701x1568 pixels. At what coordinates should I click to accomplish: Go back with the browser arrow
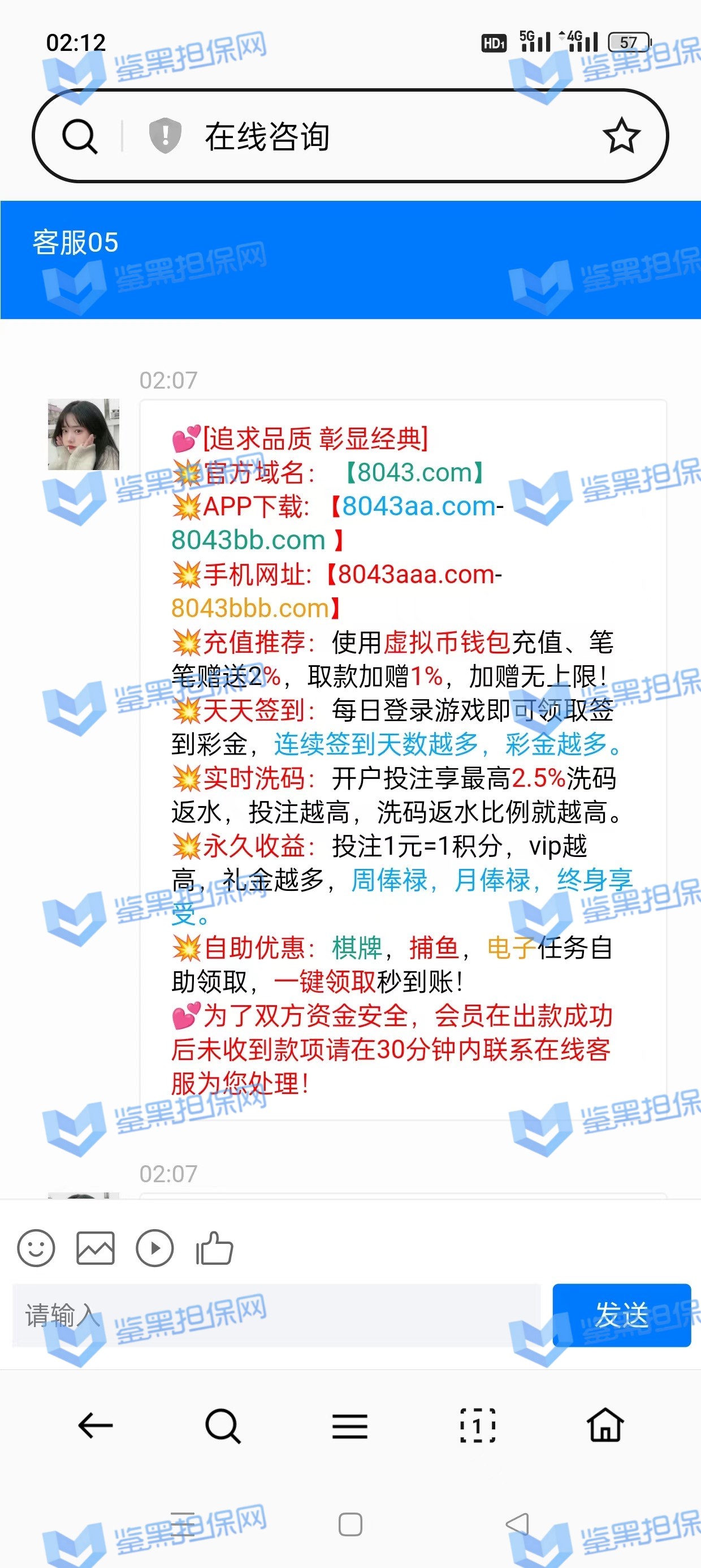click(x=96, y=1425)
